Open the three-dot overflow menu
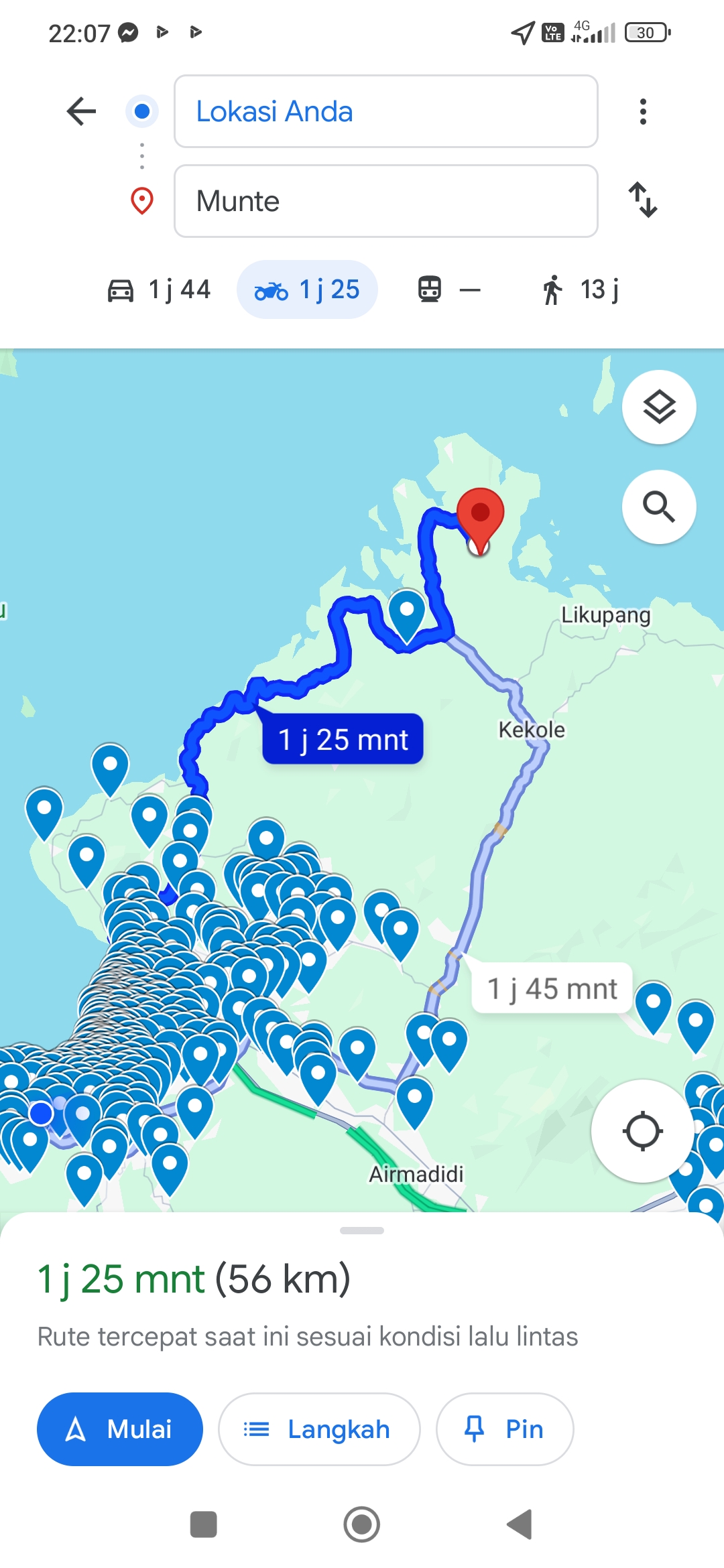The image size is (724, 1568). tap(643, 111)
